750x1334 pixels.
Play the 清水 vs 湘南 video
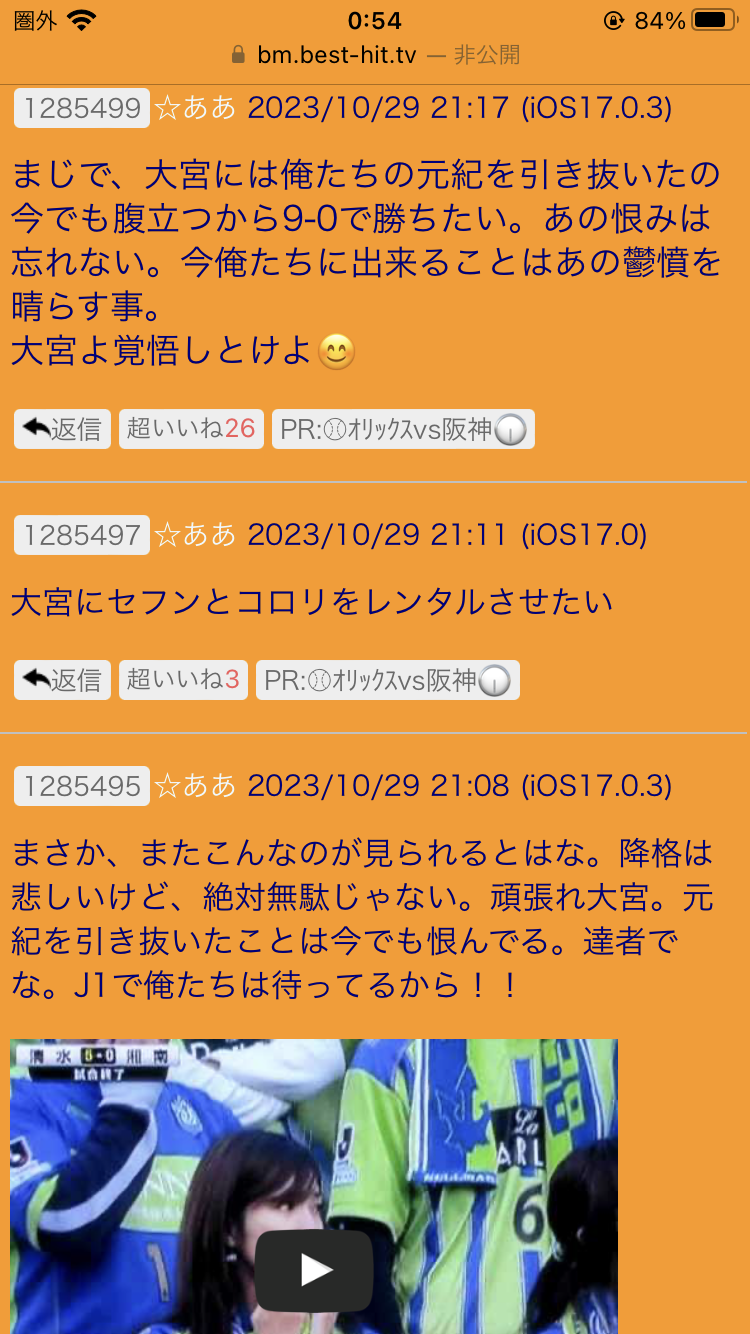click(x=314, y=1270)
